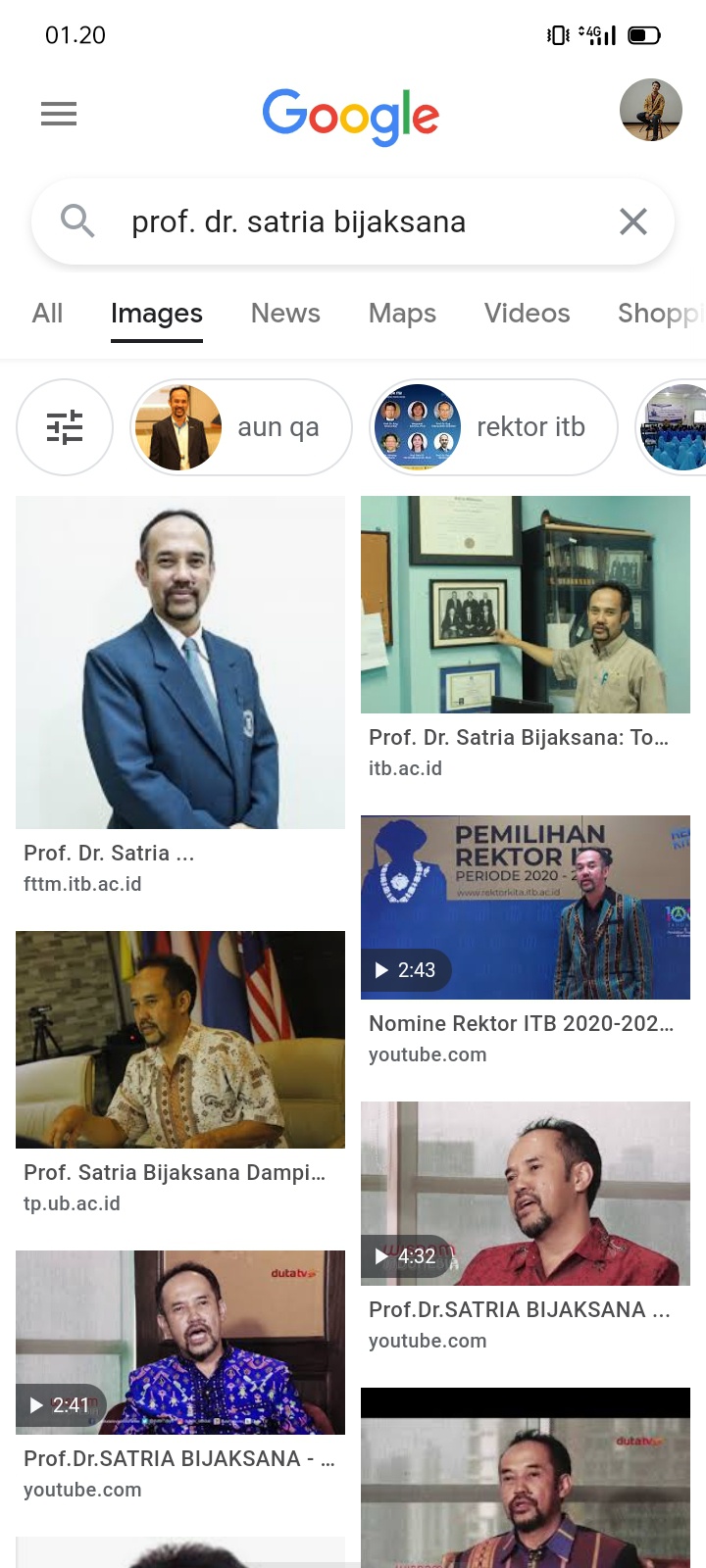
Task: Click the search magnifier icon
Action: coord(78,221)
